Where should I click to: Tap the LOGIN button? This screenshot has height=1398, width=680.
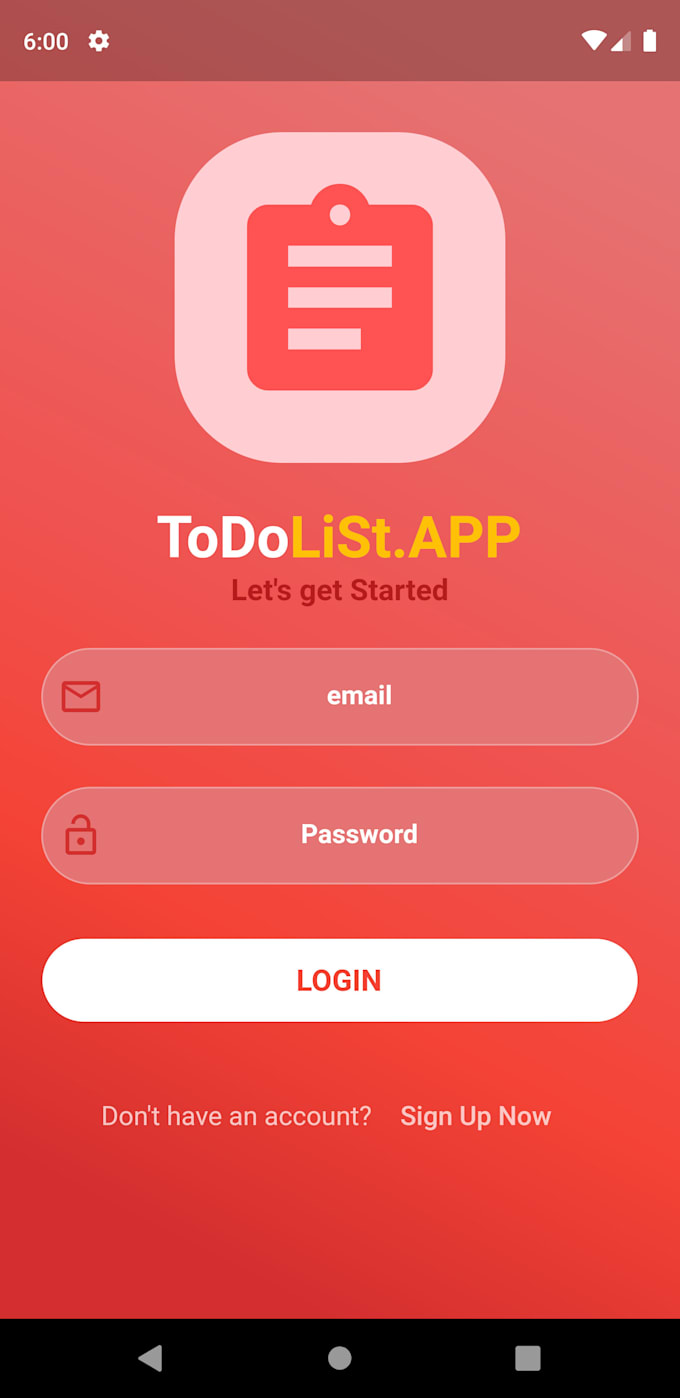point(340,980)
